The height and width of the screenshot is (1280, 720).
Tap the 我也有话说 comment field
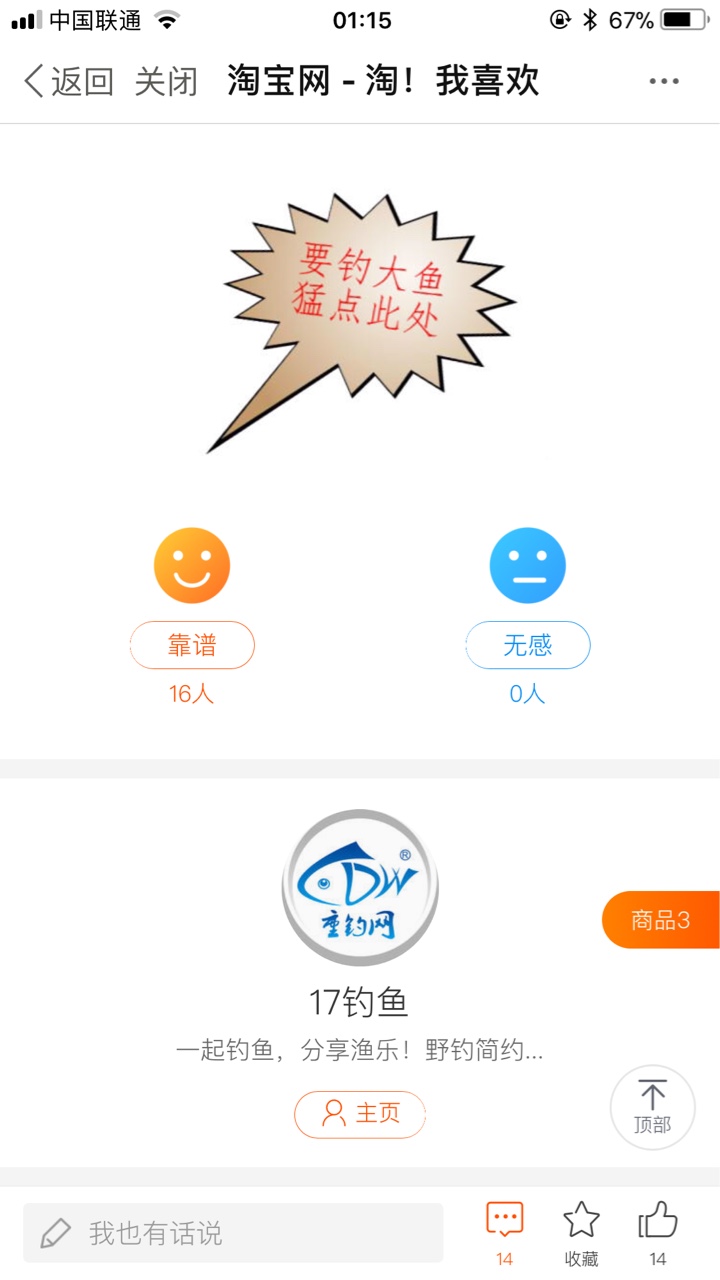coord(233,1233)
